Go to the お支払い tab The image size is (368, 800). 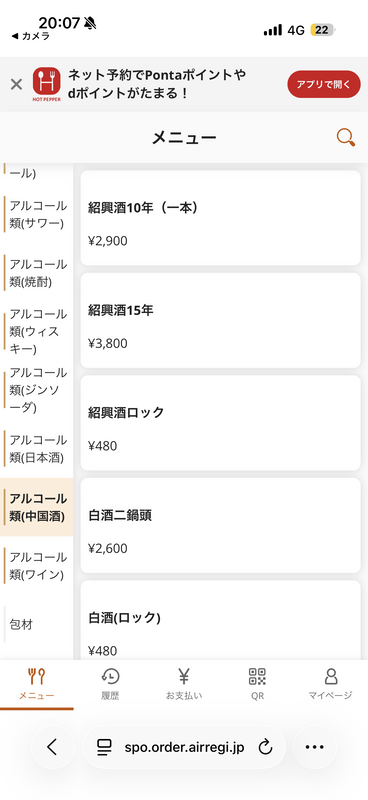pyautogui.click(x=184, y=684)
